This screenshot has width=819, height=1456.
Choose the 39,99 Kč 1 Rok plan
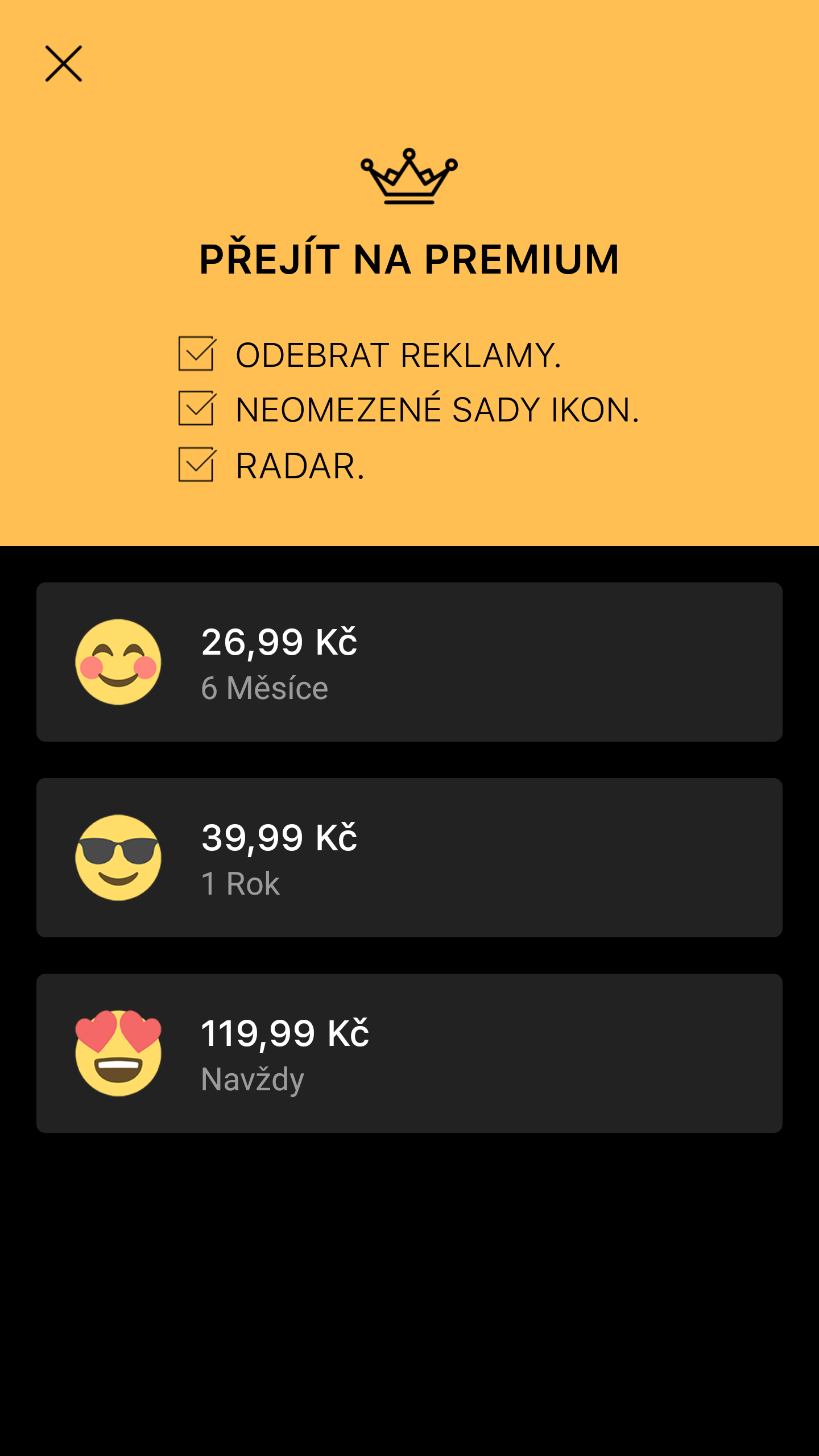(x=409, y=858)
